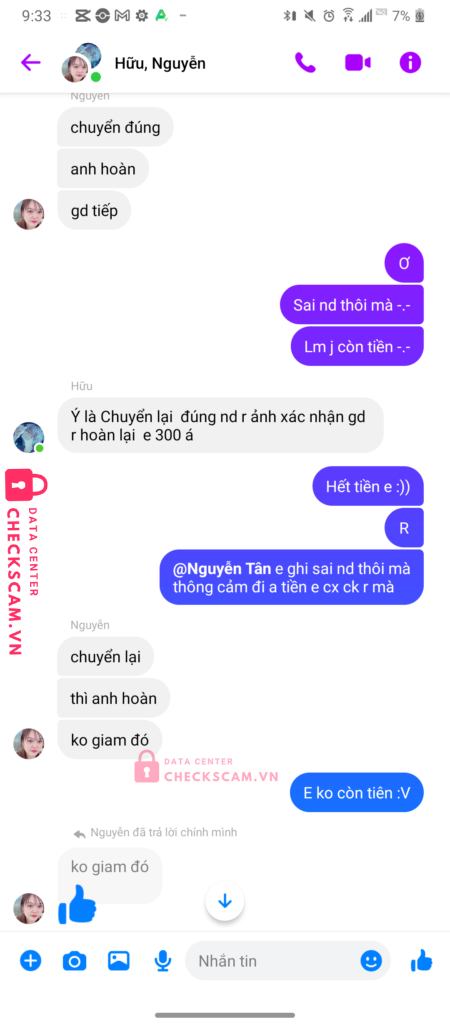The image size is (450, 1024).
Task: Open the conversation info details
Action: (x=410, y=63)
